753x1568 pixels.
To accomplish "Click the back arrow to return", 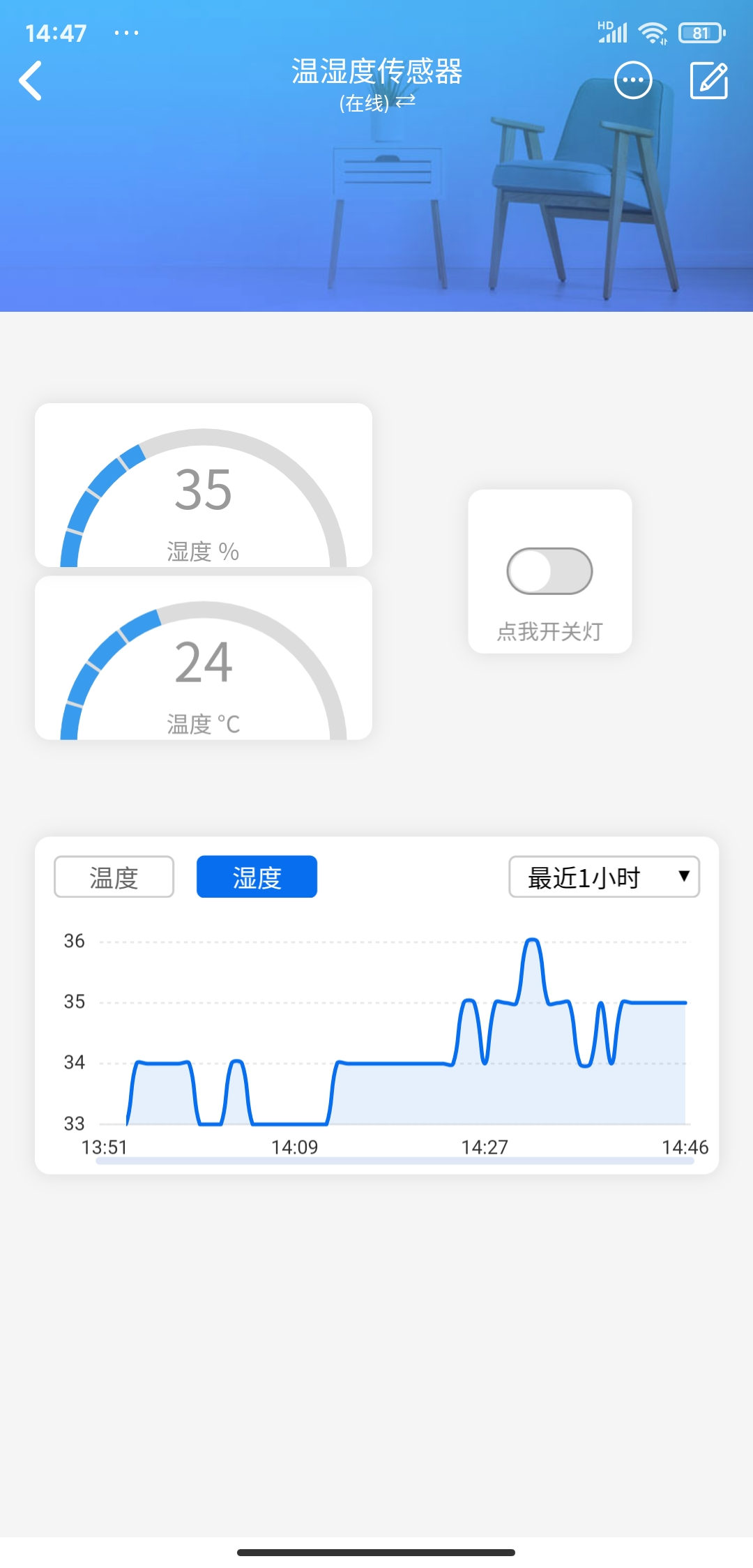I will point(31,80).
